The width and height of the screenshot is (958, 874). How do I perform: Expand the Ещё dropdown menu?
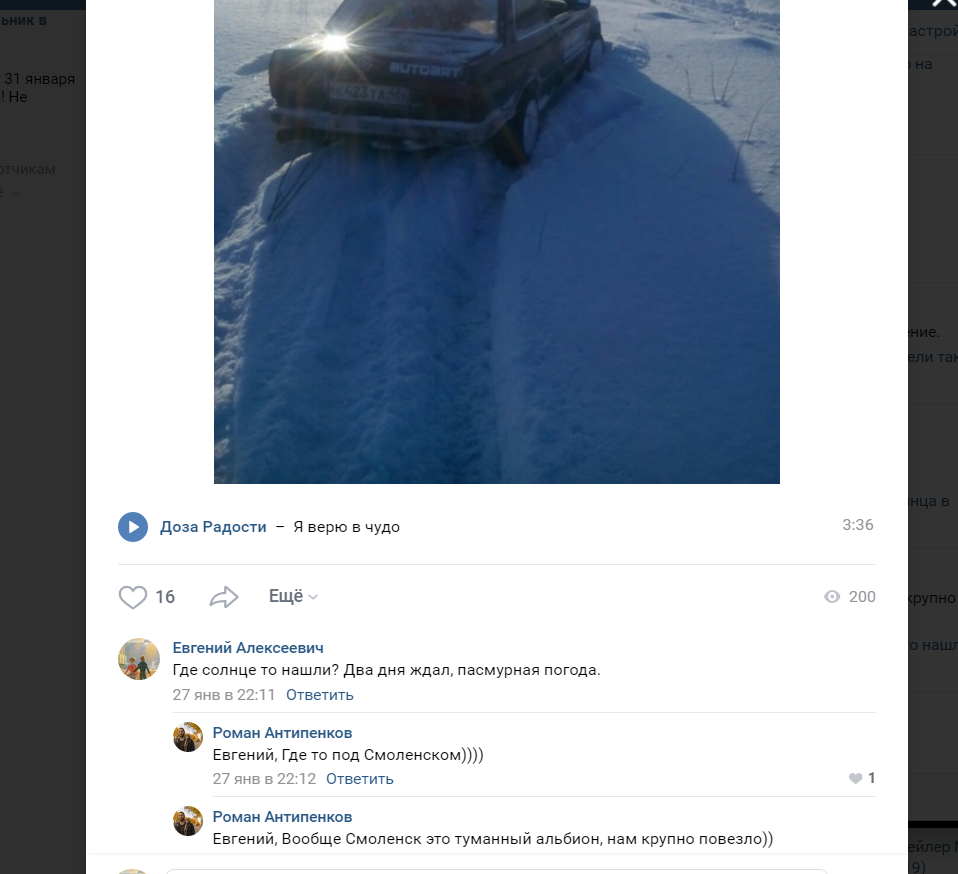click(293, 596)
